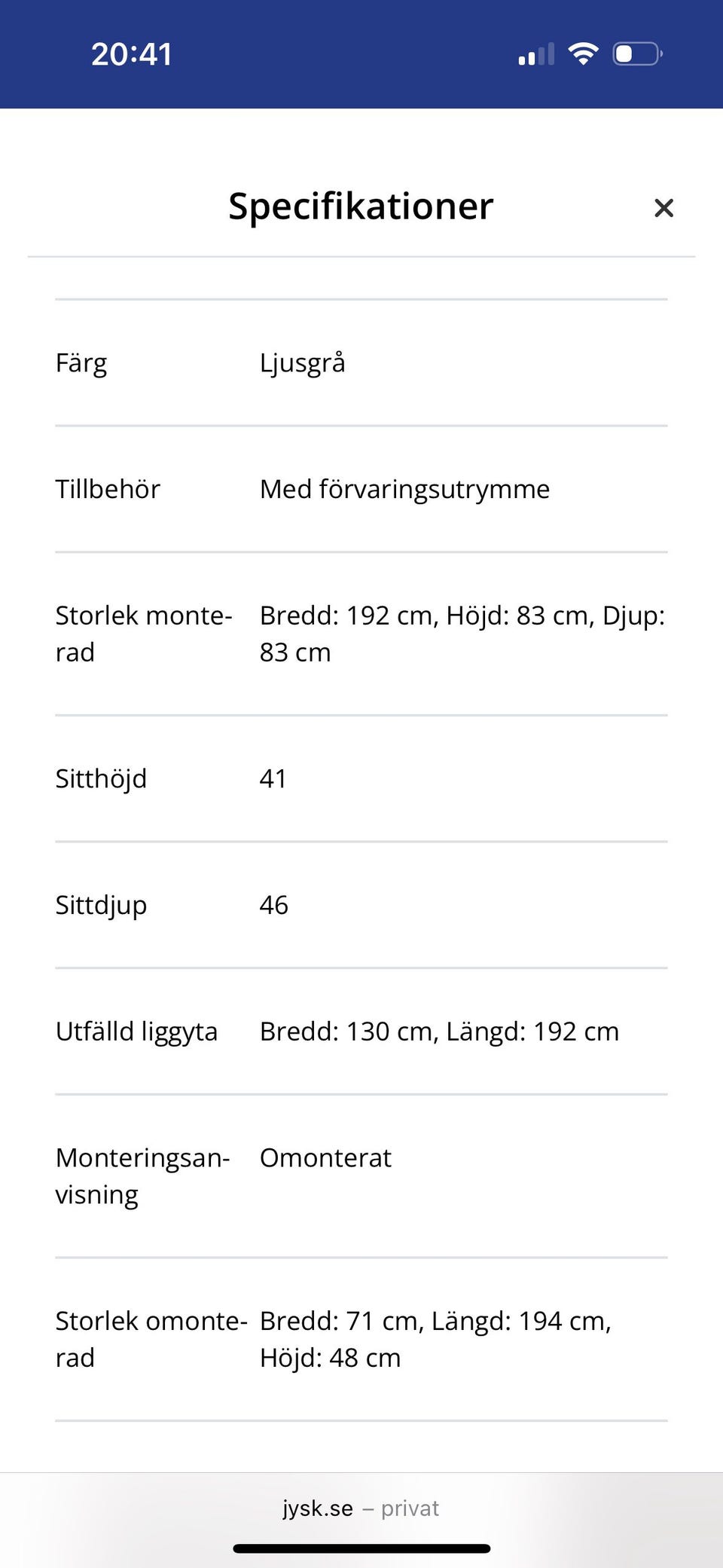Tap the jysk.se address bar
This screenshot has width=723, height=1568.
(x=361, y=1508)
